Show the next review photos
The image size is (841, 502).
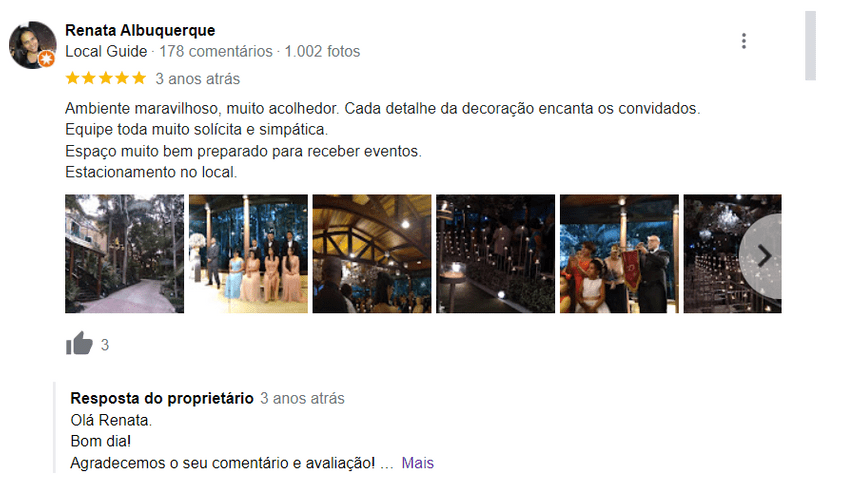pos(763,255)
